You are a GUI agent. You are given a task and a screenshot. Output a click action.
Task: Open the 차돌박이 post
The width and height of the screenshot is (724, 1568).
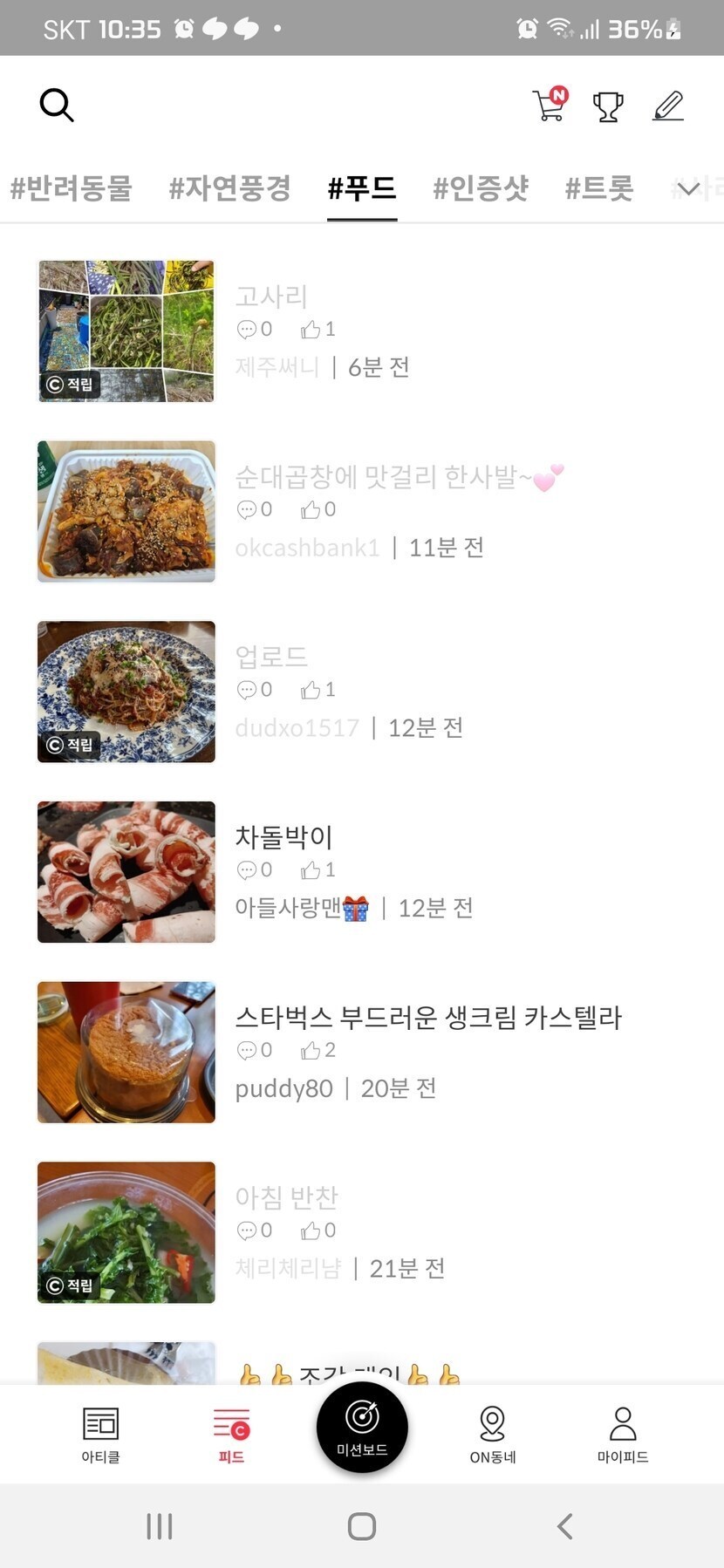pos(284,837)
